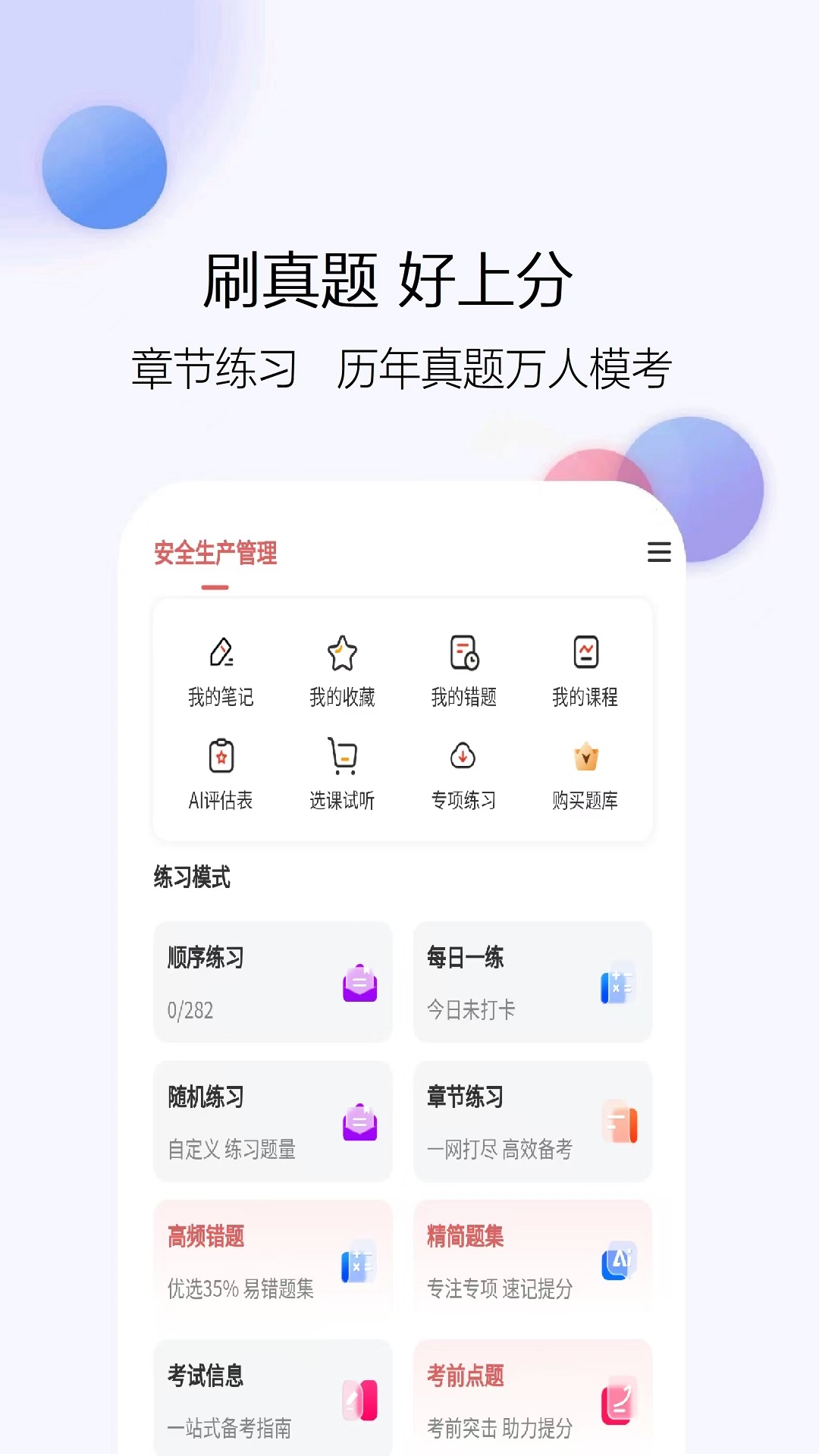Open the hamburger menu in top corner
The height and width of the screenshot is (1456, 819).
[x=658, y=554]
